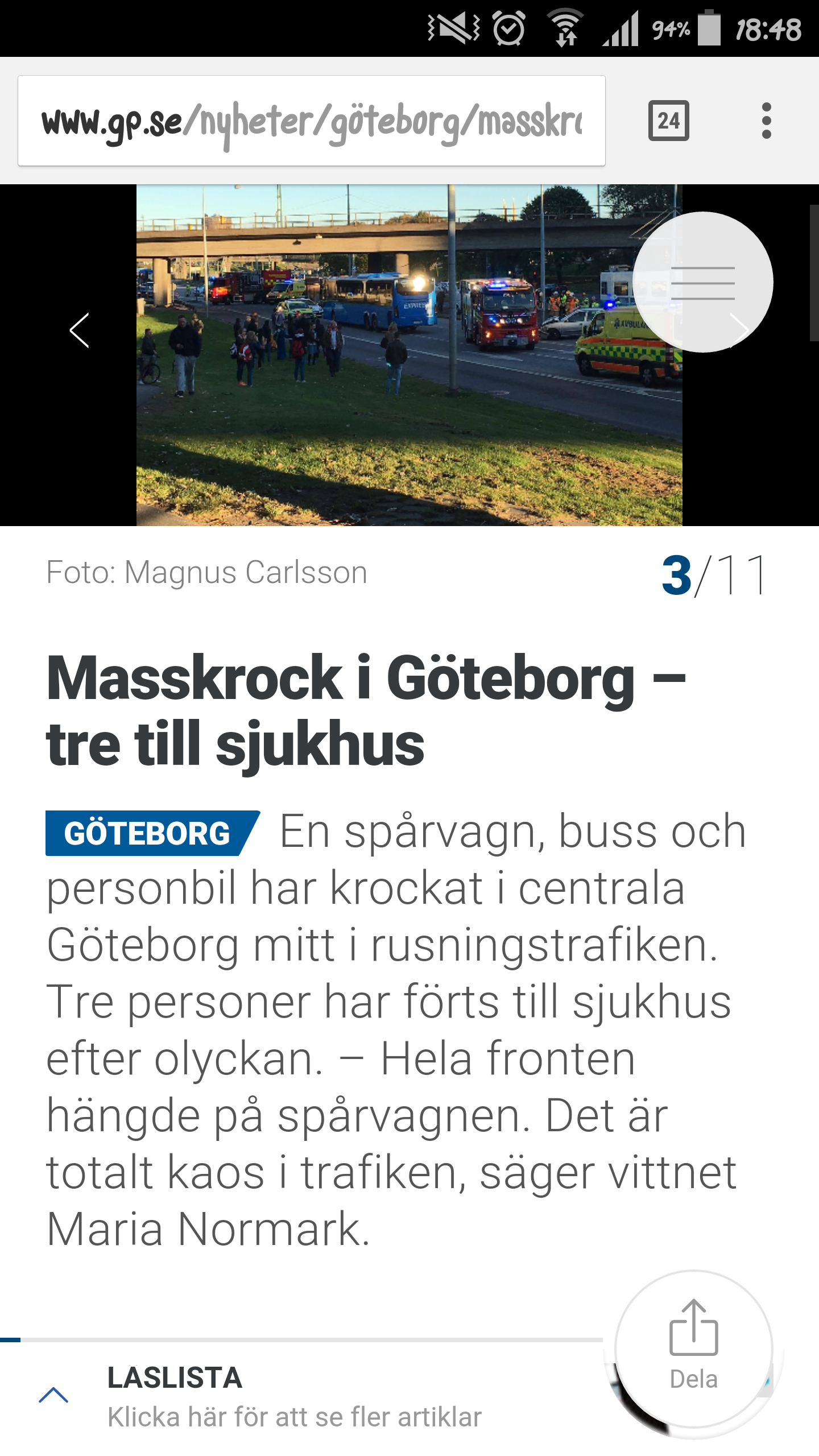
Task: Open the browser overflow menu
Action: [766, 121]
